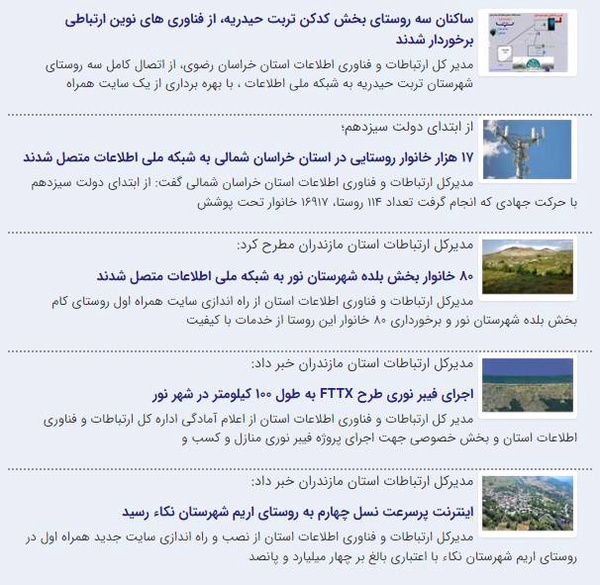Tap the green hills thumbnail of the Baladeh article
600x585 pixels.
tap(527, 267)
